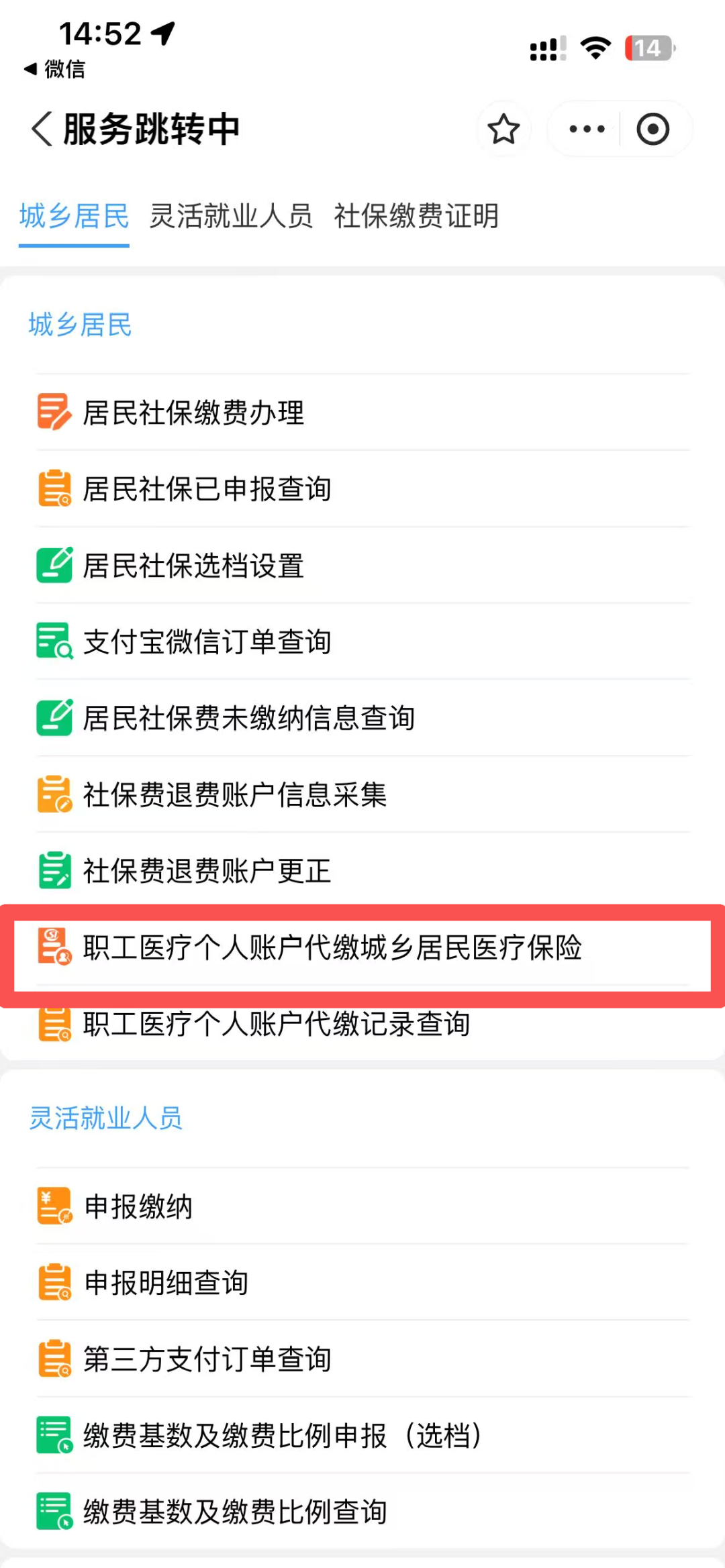This screenshot has height=1568, width=725.
Task: Open 缴费基数及缴费比例申报（选档）
Action: (x=363, y=1436)
